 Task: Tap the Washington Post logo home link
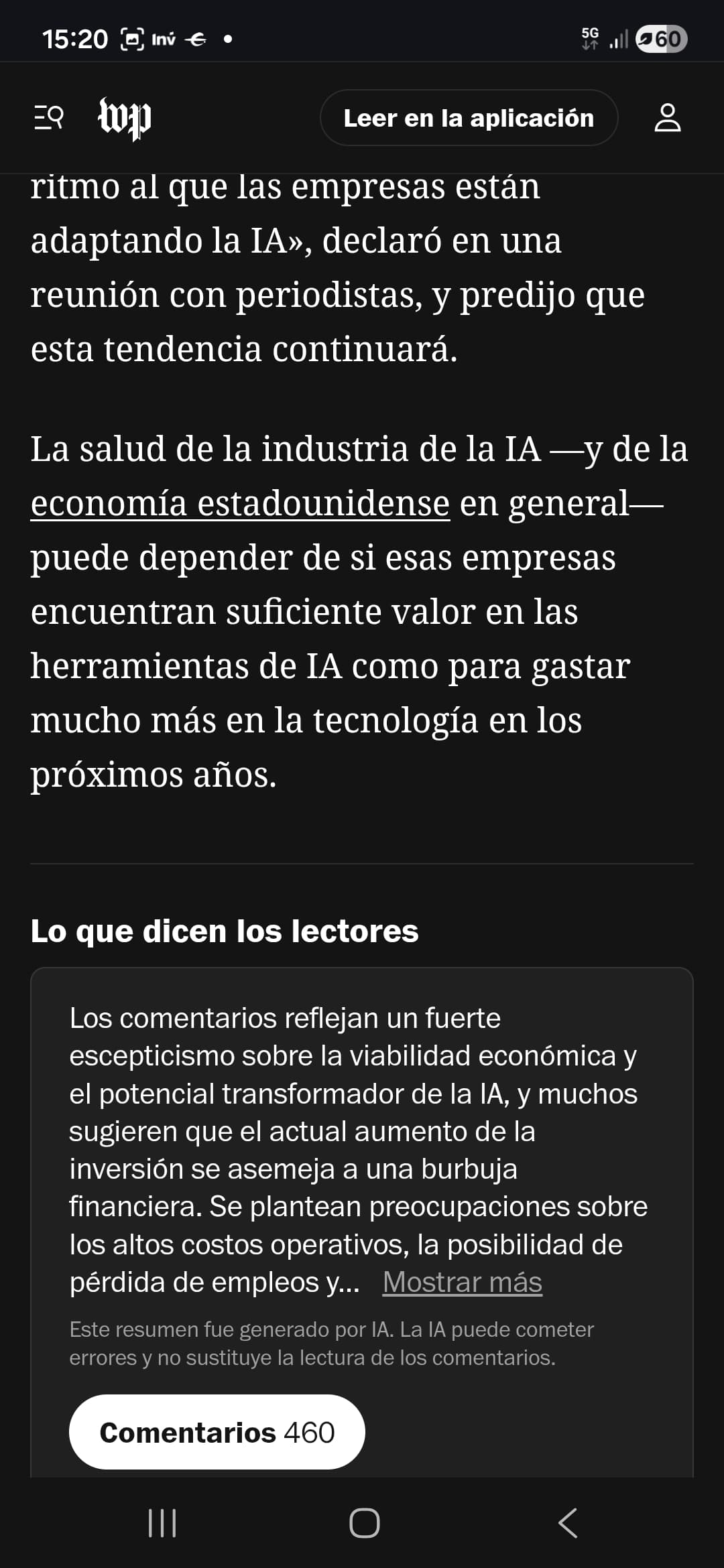click(x=125, y=119)
